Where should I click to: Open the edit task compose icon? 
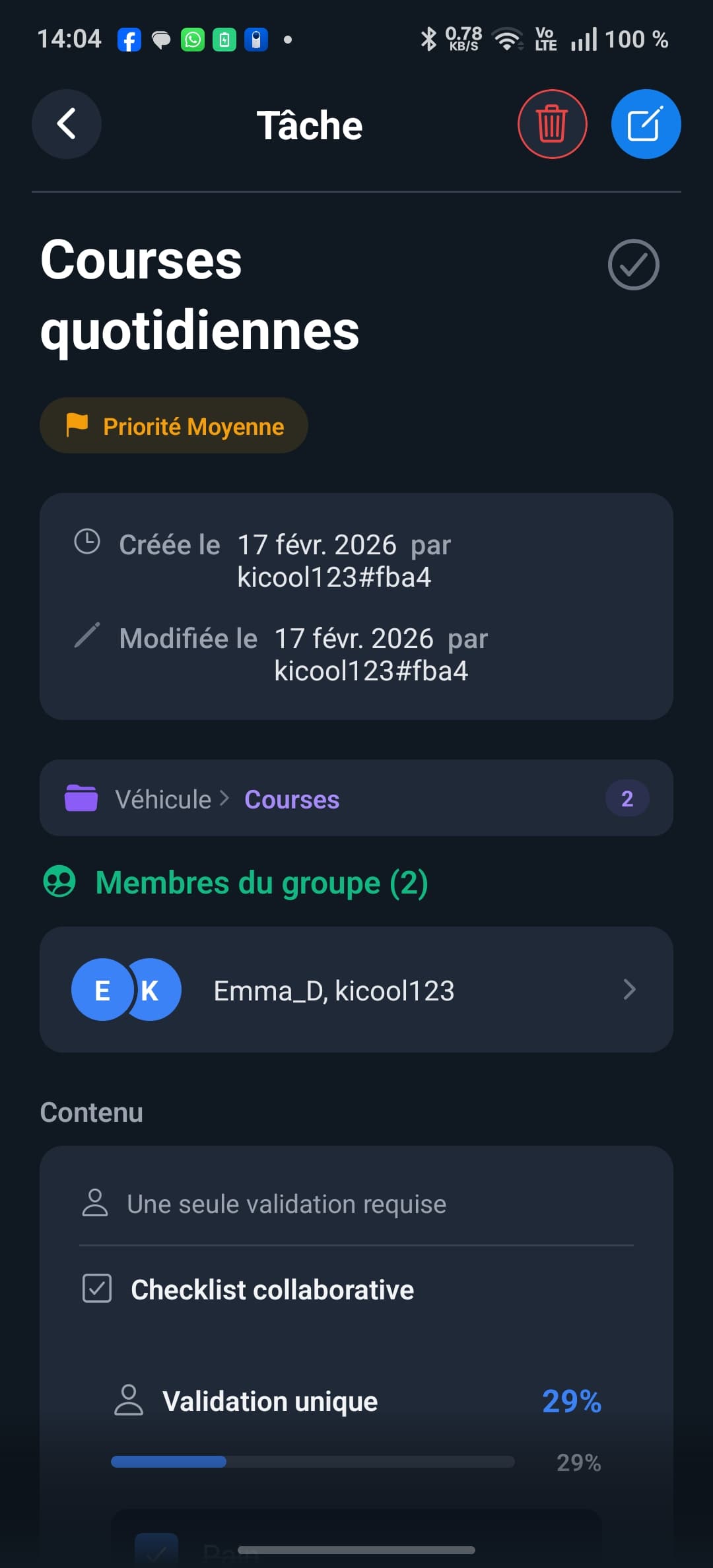pos(646,124)
